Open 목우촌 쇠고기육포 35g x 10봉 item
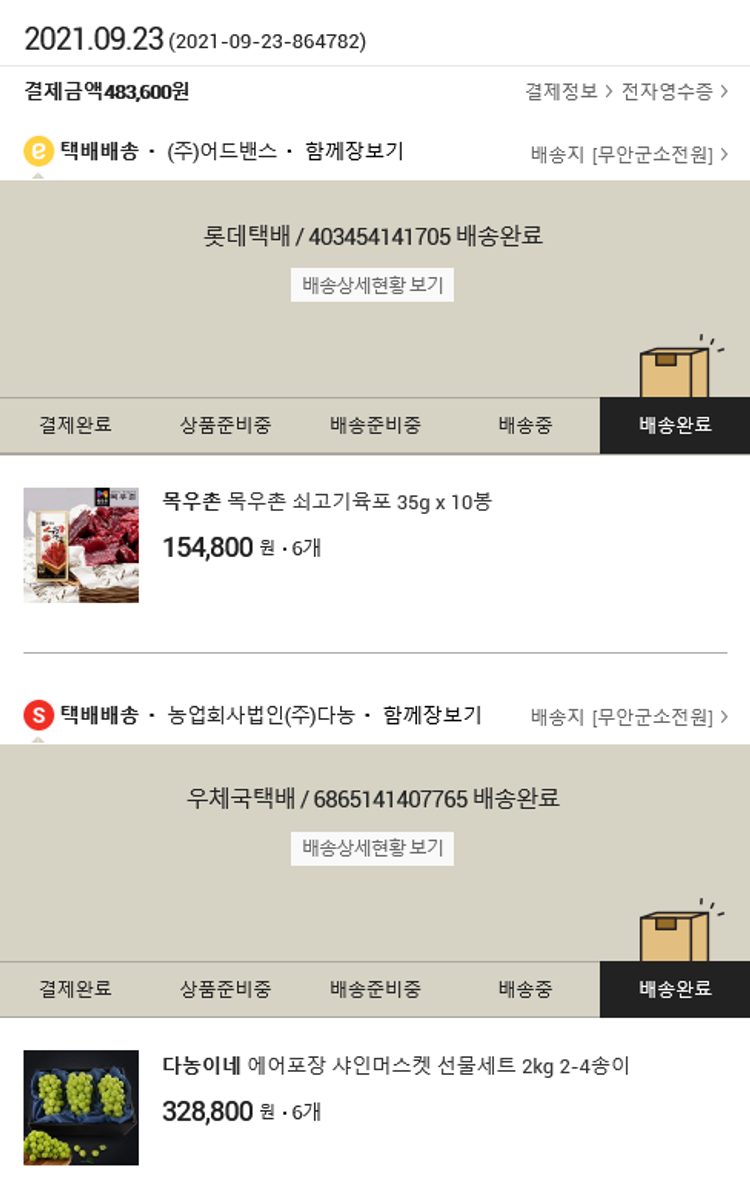The width and height of the screenshot is (750, 1191). (327, 502)
